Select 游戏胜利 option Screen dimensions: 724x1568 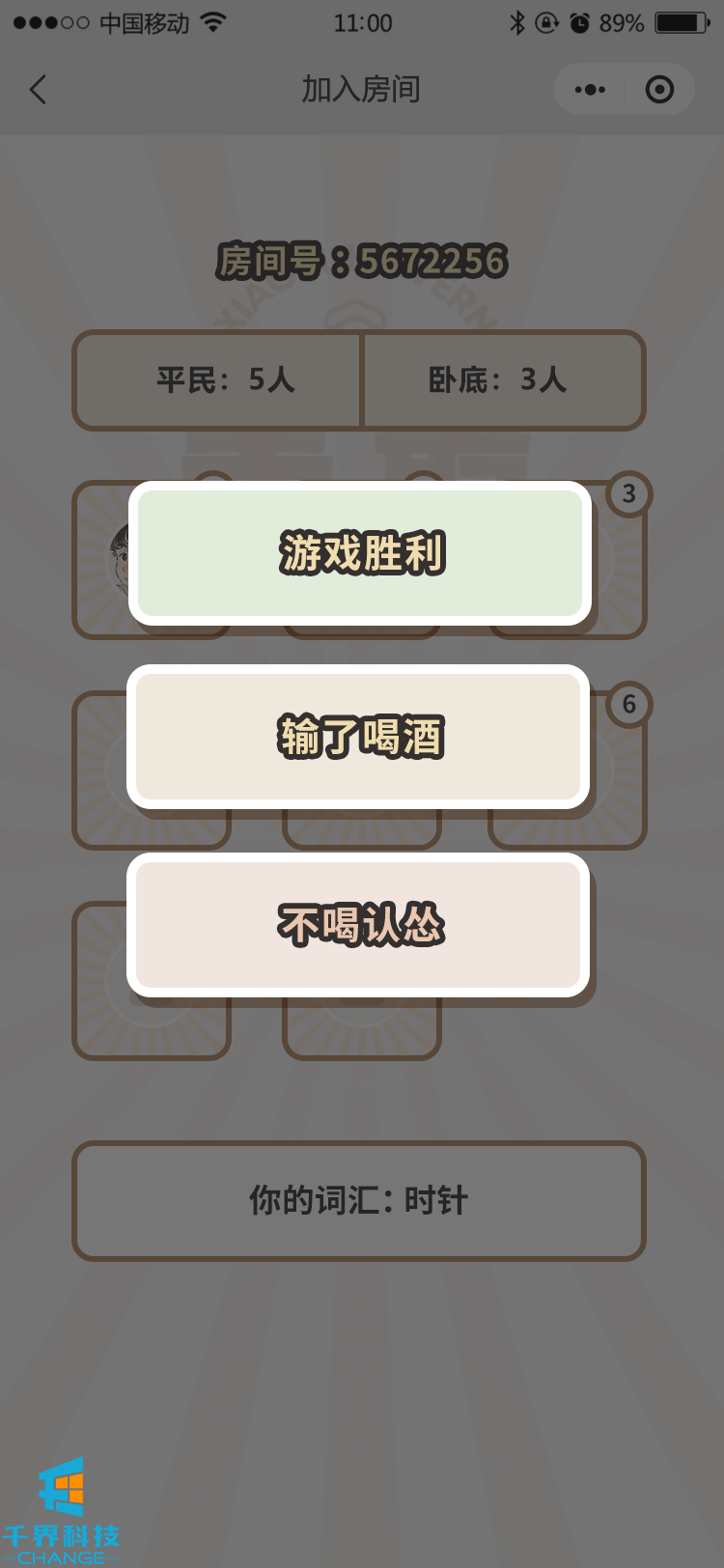[x=360, y=553]
